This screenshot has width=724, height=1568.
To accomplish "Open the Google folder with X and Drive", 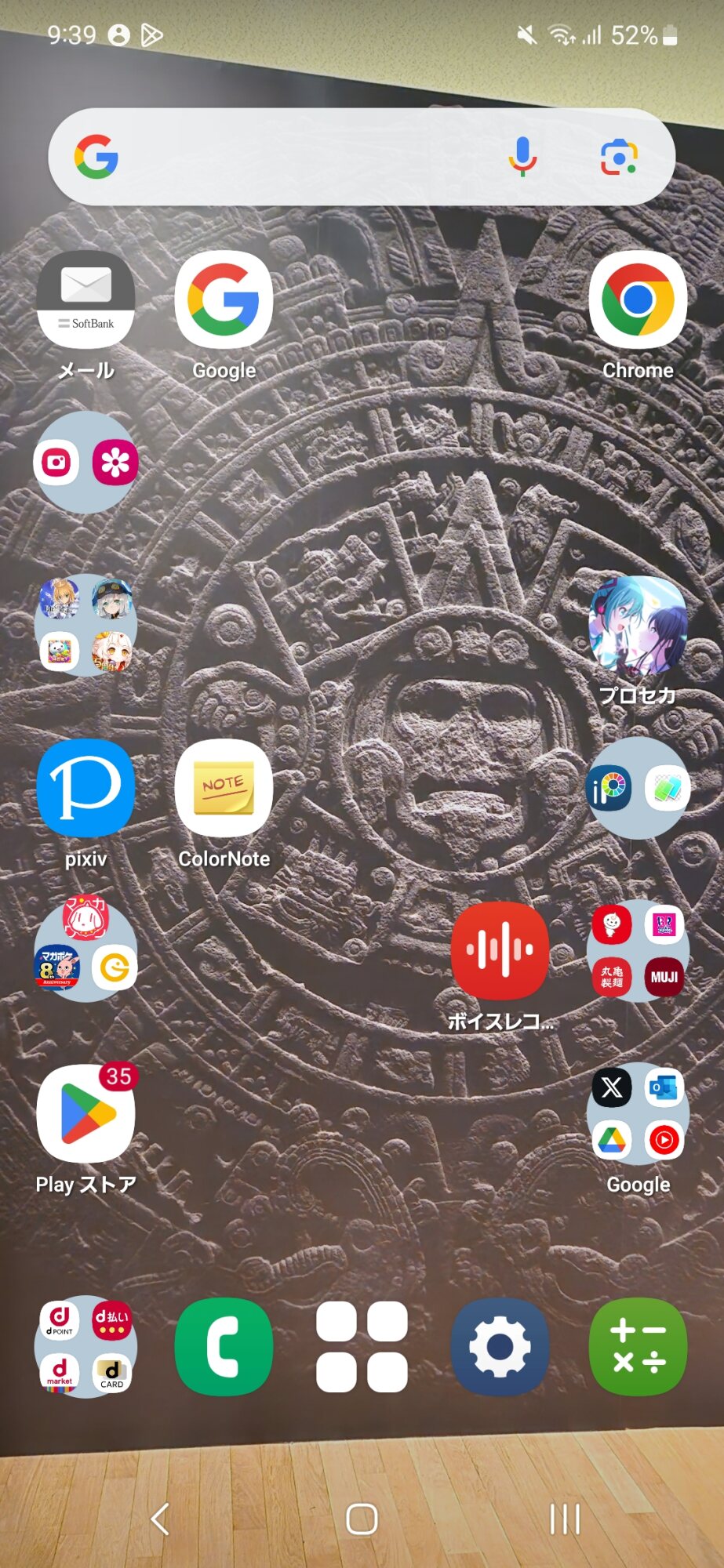I will 638,1113.
